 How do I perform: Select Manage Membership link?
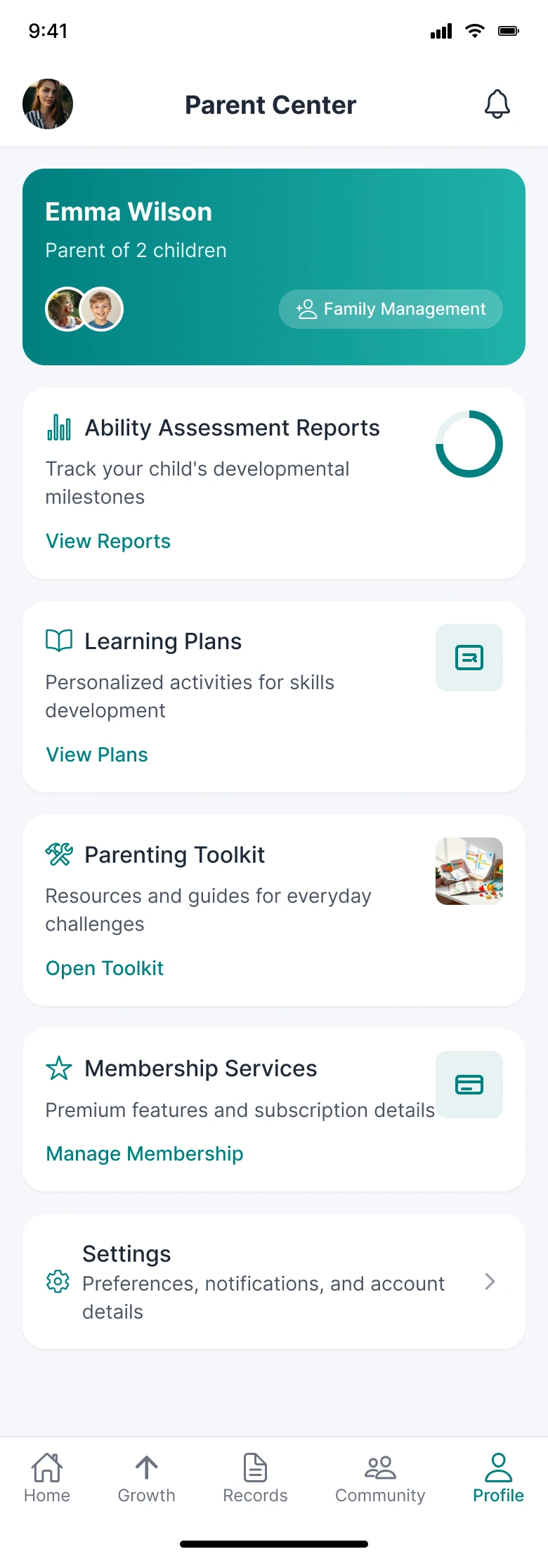pyautogui.click(x=145, y=1154)
